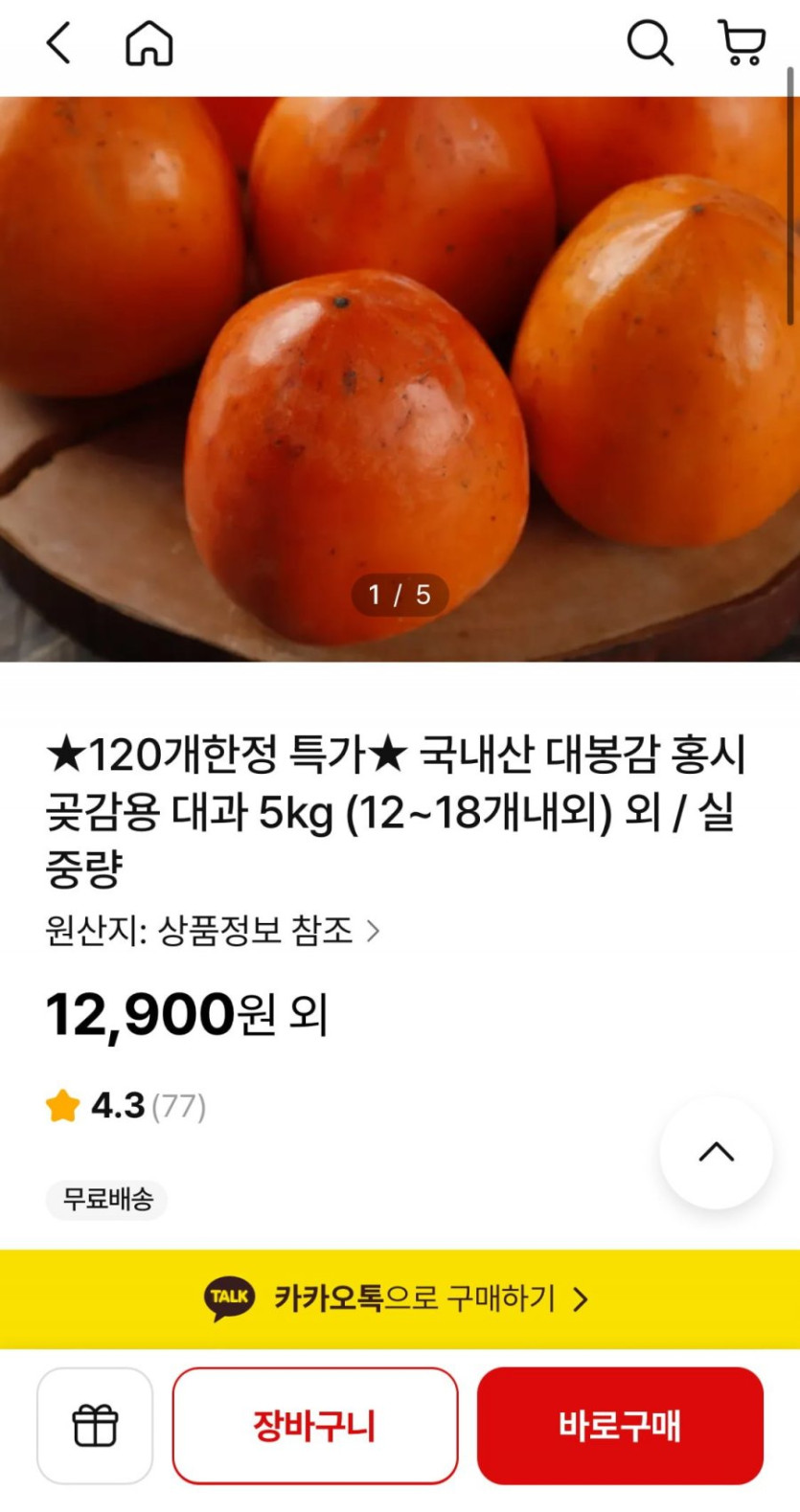
Task: View the 4.3 star rating reviews
Action: (x=126, y=1106)
